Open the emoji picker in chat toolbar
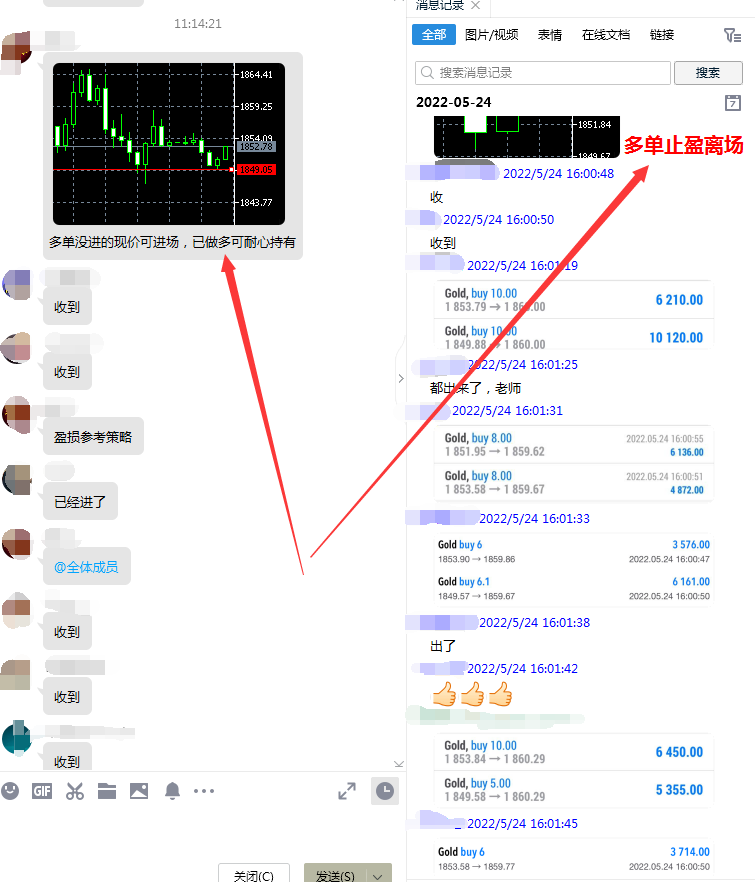This screenshot has width=755, height=882. click(11, 791)
